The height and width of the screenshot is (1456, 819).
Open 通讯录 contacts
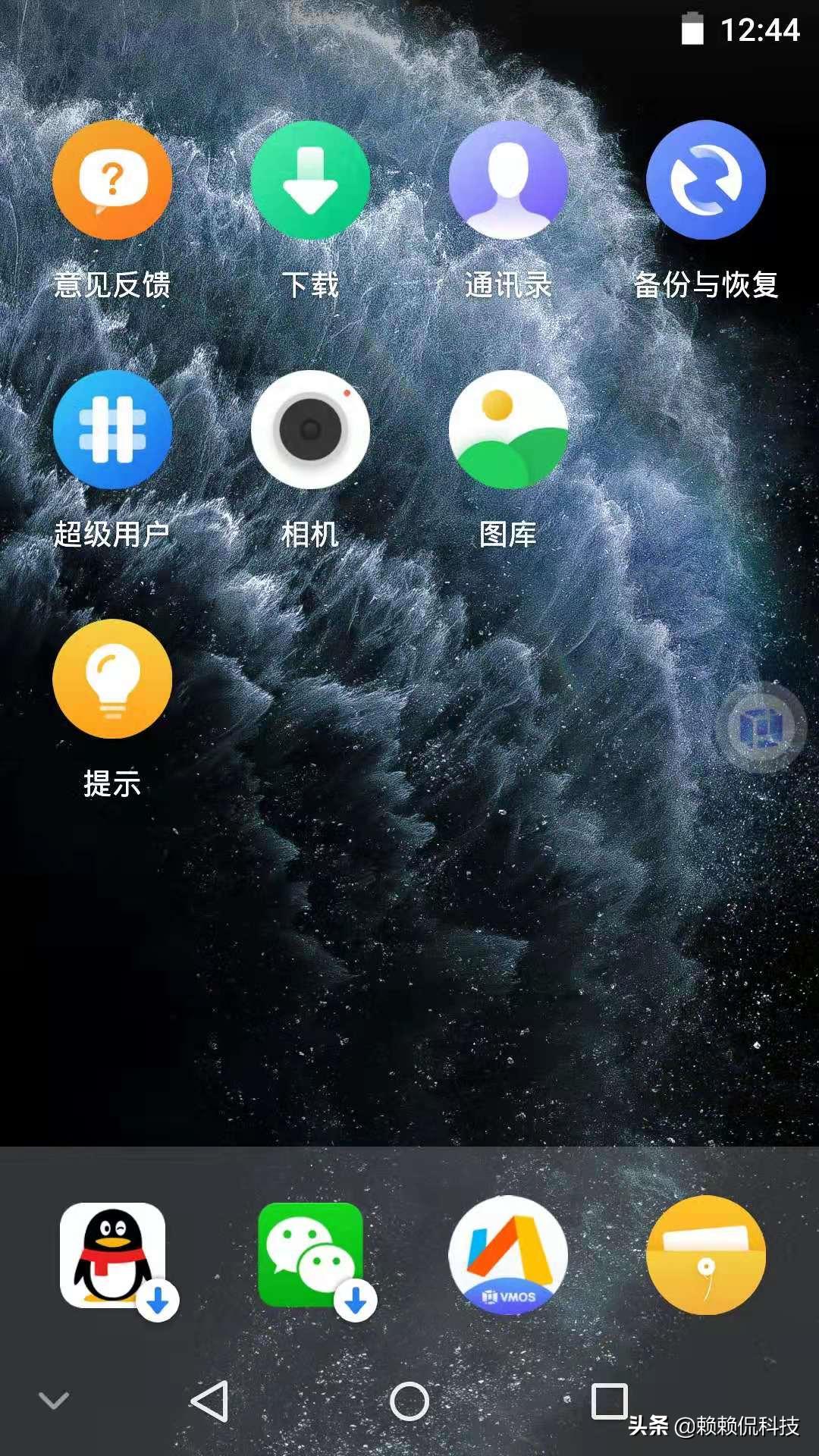pos(508,180)
